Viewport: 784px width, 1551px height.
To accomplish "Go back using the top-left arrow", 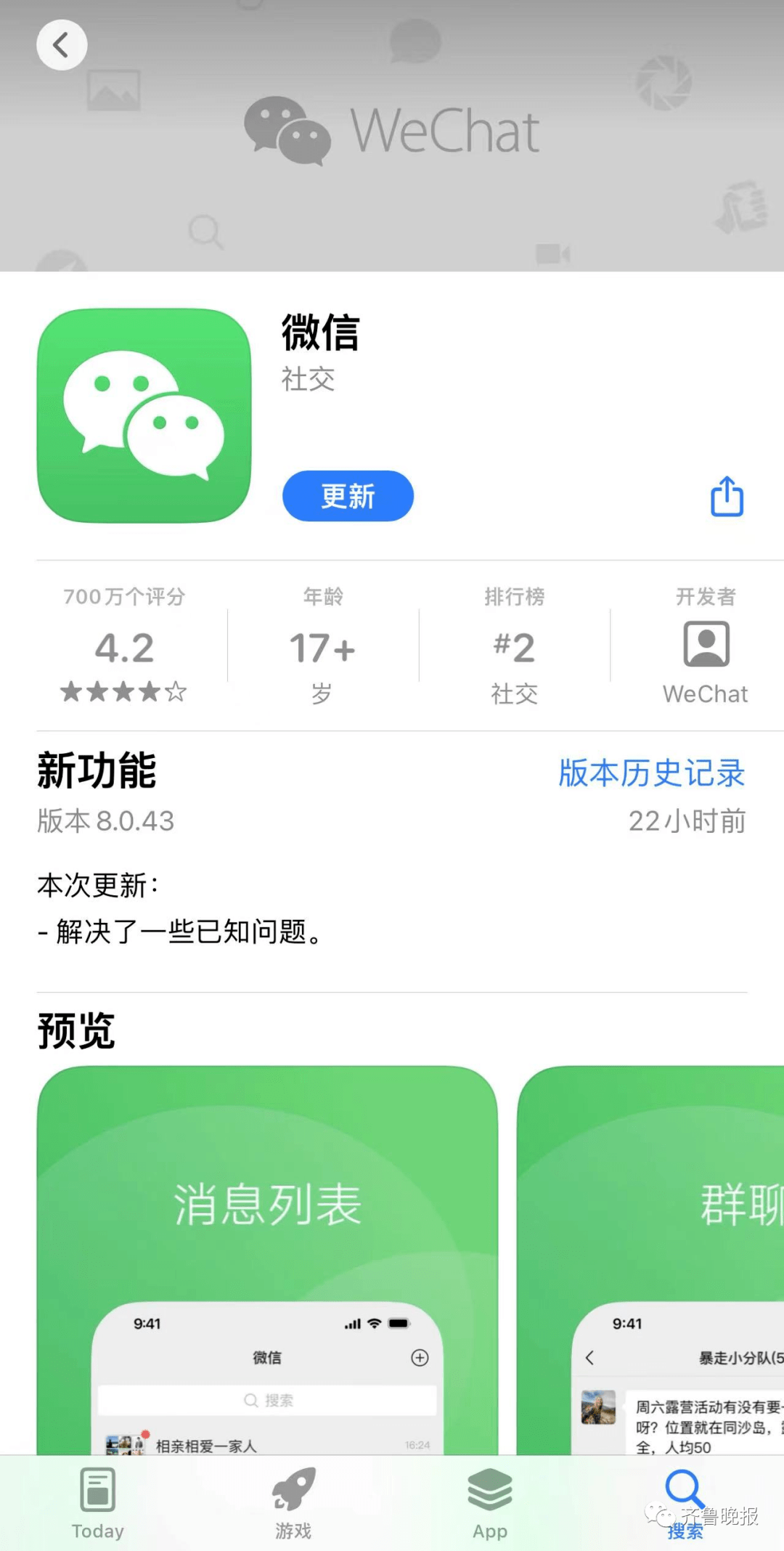I will (x=62, y=45).
